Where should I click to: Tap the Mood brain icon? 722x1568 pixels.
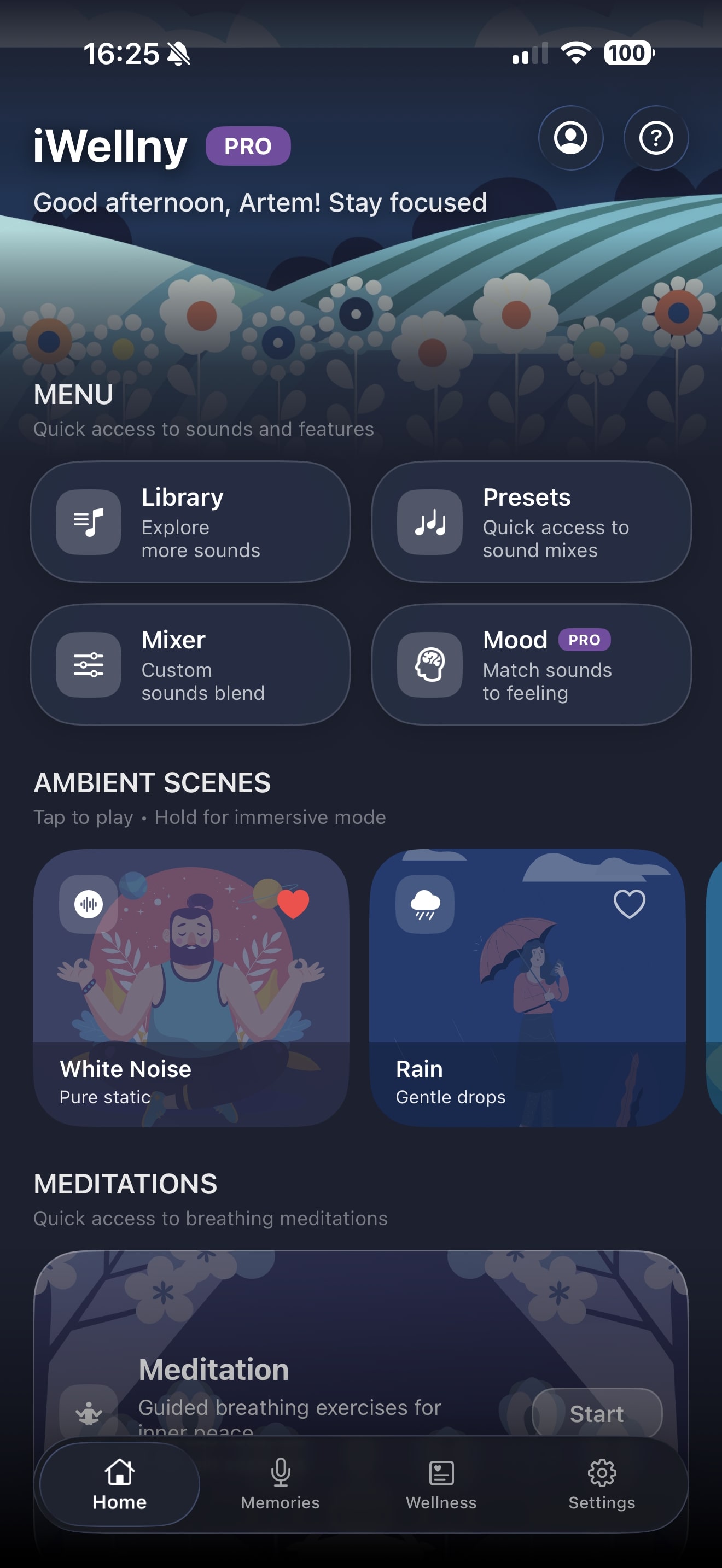tap(429, 665)
